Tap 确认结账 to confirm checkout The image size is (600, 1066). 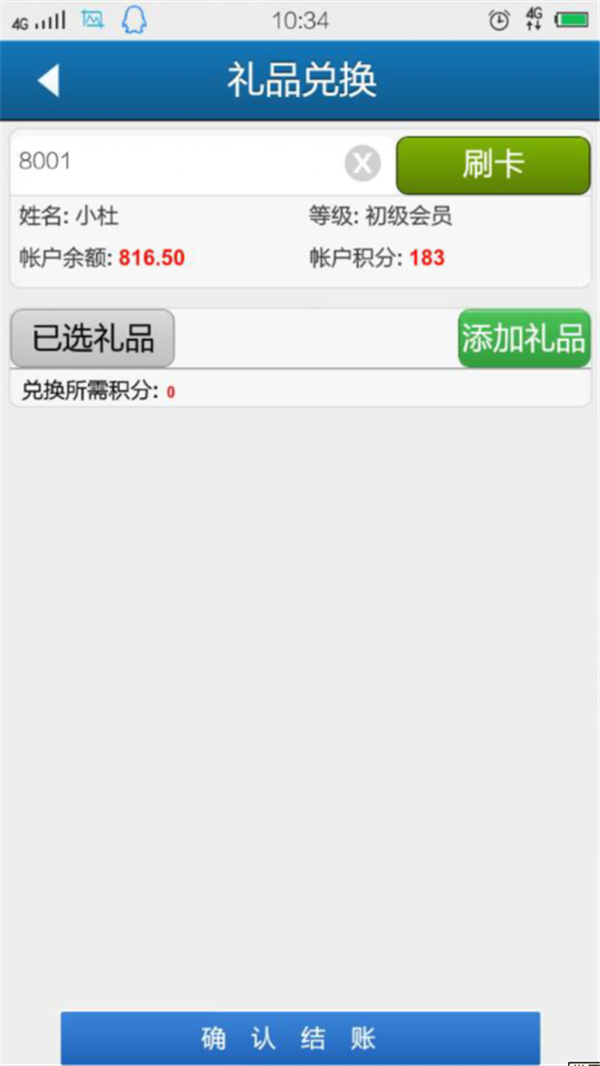click(x=300, y=1038)
